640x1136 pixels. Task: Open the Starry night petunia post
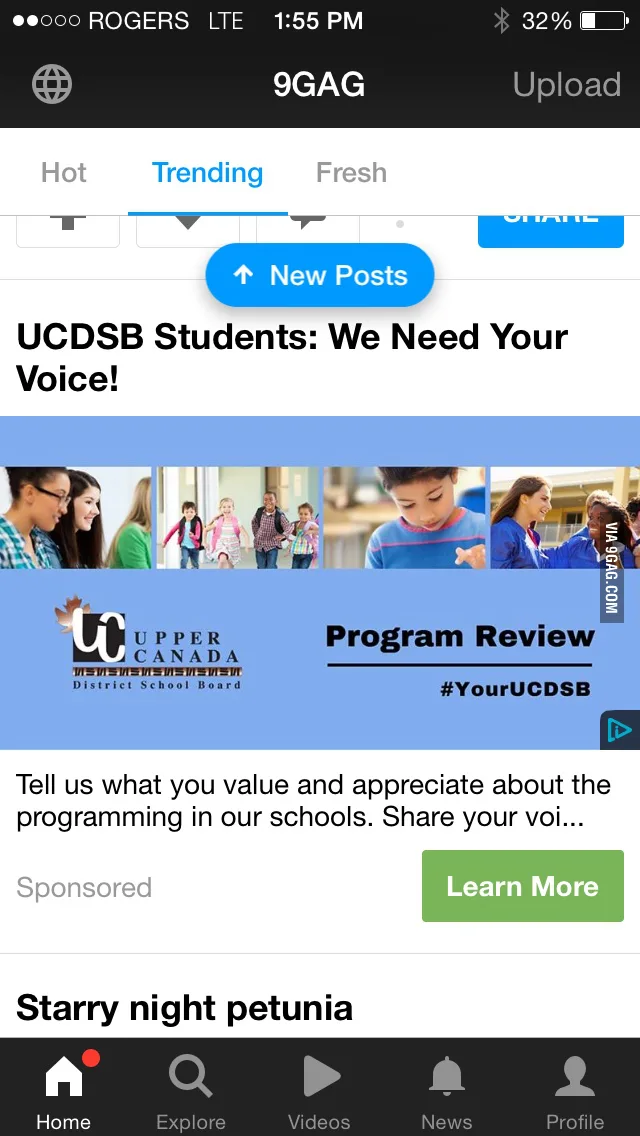(184, 1008)
